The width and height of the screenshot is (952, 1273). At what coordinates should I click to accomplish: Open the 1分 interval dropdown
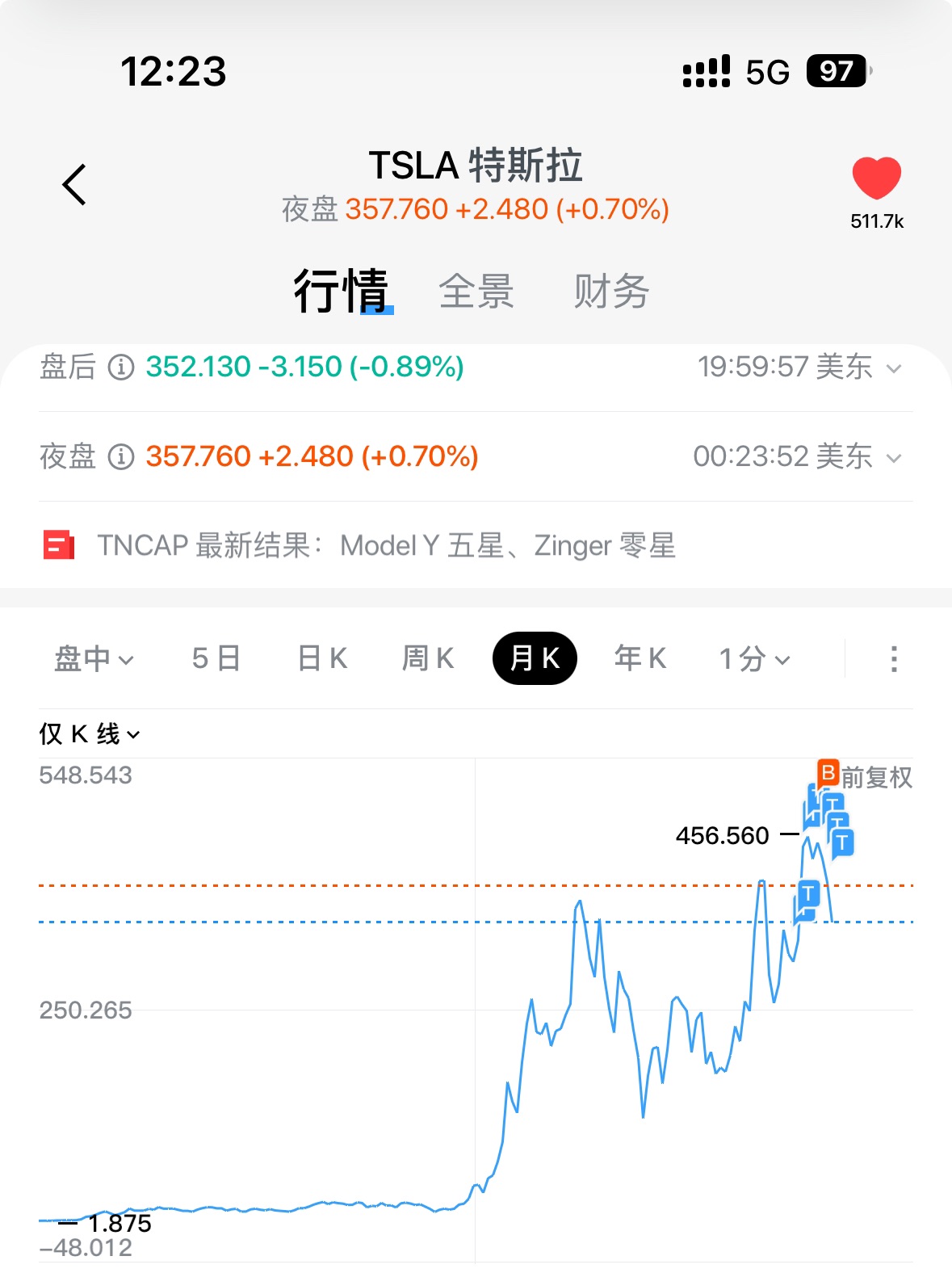click(754, 659)
